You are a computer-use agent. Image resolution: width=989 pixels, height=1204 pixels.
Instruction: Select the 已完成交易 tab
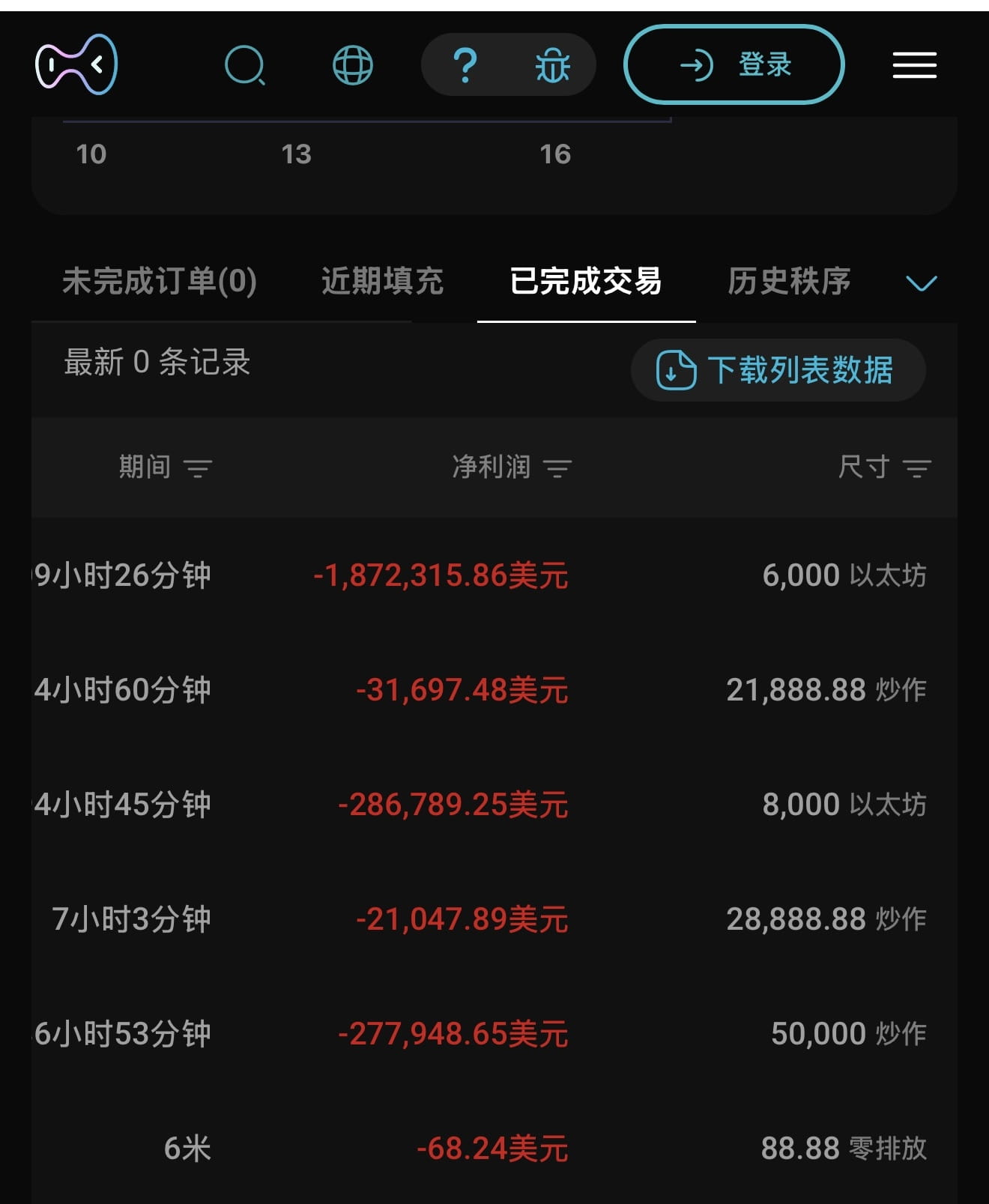(586, 282)
